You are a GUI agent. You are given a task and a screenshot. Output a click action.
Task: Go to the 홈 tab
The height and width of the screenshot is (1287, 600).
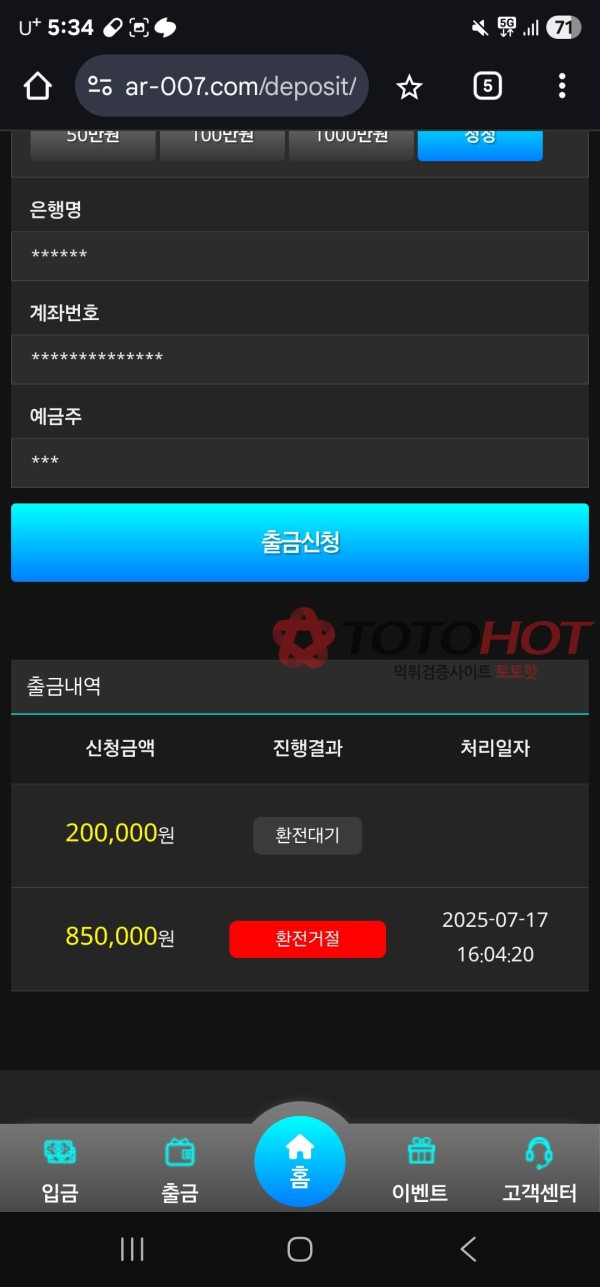pos(300,1162)
